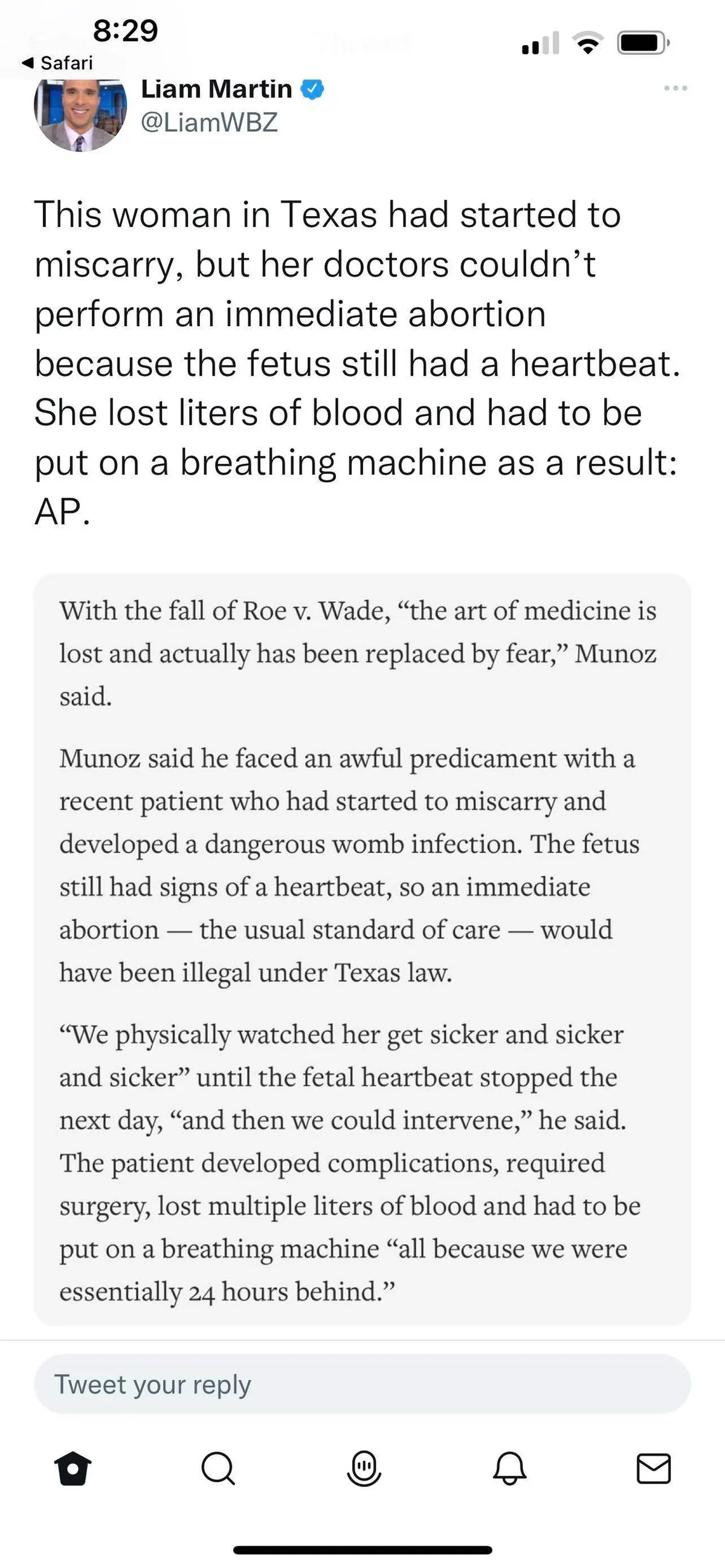Viewport: 725px width, 1568px height.
Task: Open the notifications bell tab
Action: tap(509, 1468)
